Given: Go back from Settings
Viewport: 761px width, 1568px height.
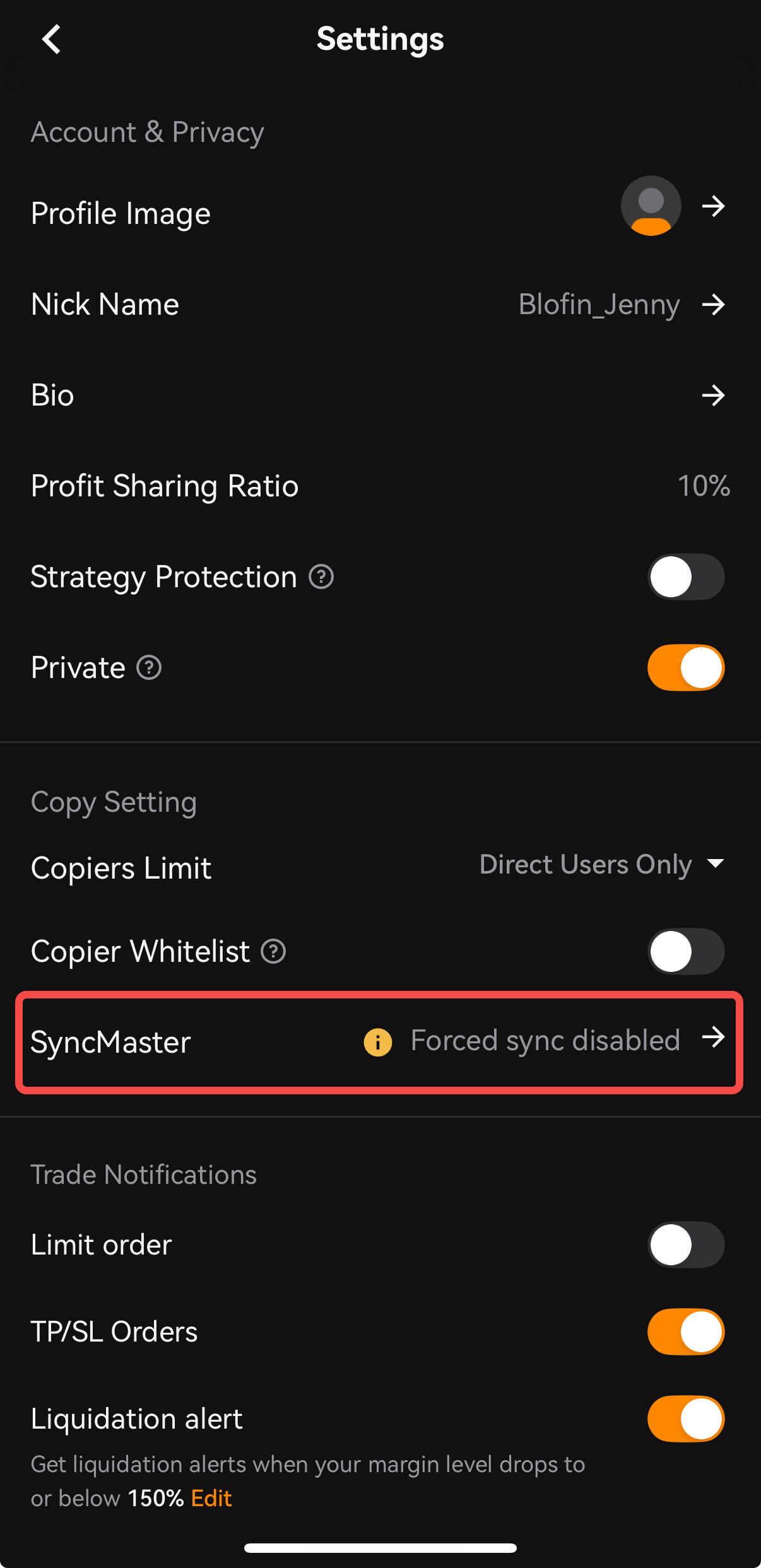Looking at the screenshot, I should click(51, 40).
